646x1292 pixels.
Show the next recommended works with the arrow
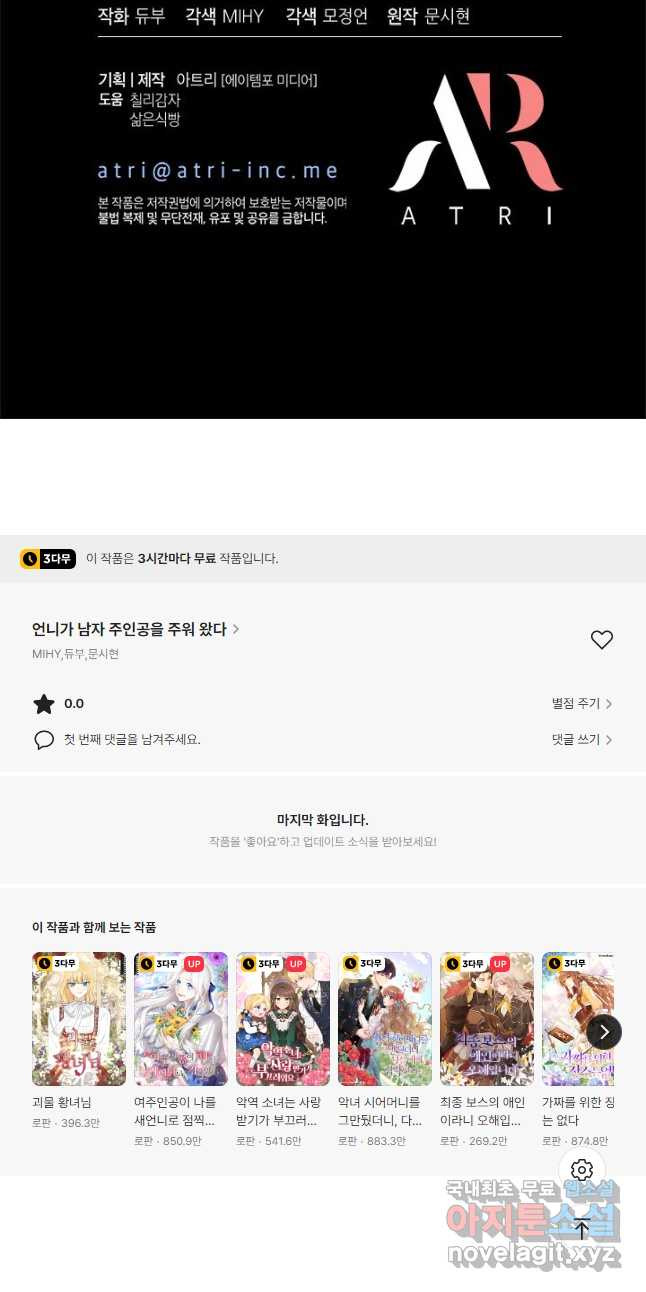pyautogui.click(x=604, y=1032)
